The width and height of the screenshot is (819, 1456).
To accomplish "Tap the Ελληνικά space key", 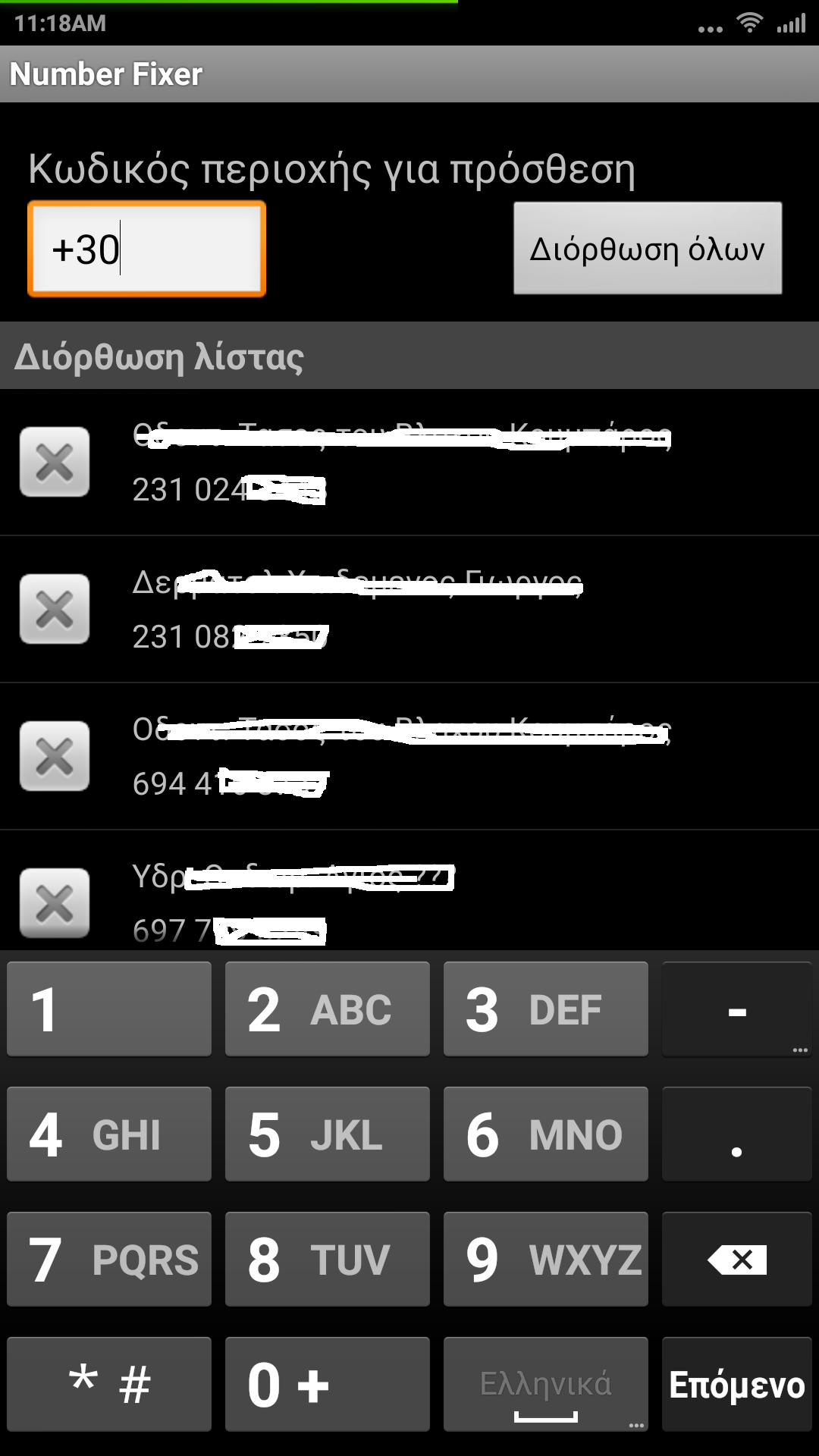I will tap(545, 1385).
